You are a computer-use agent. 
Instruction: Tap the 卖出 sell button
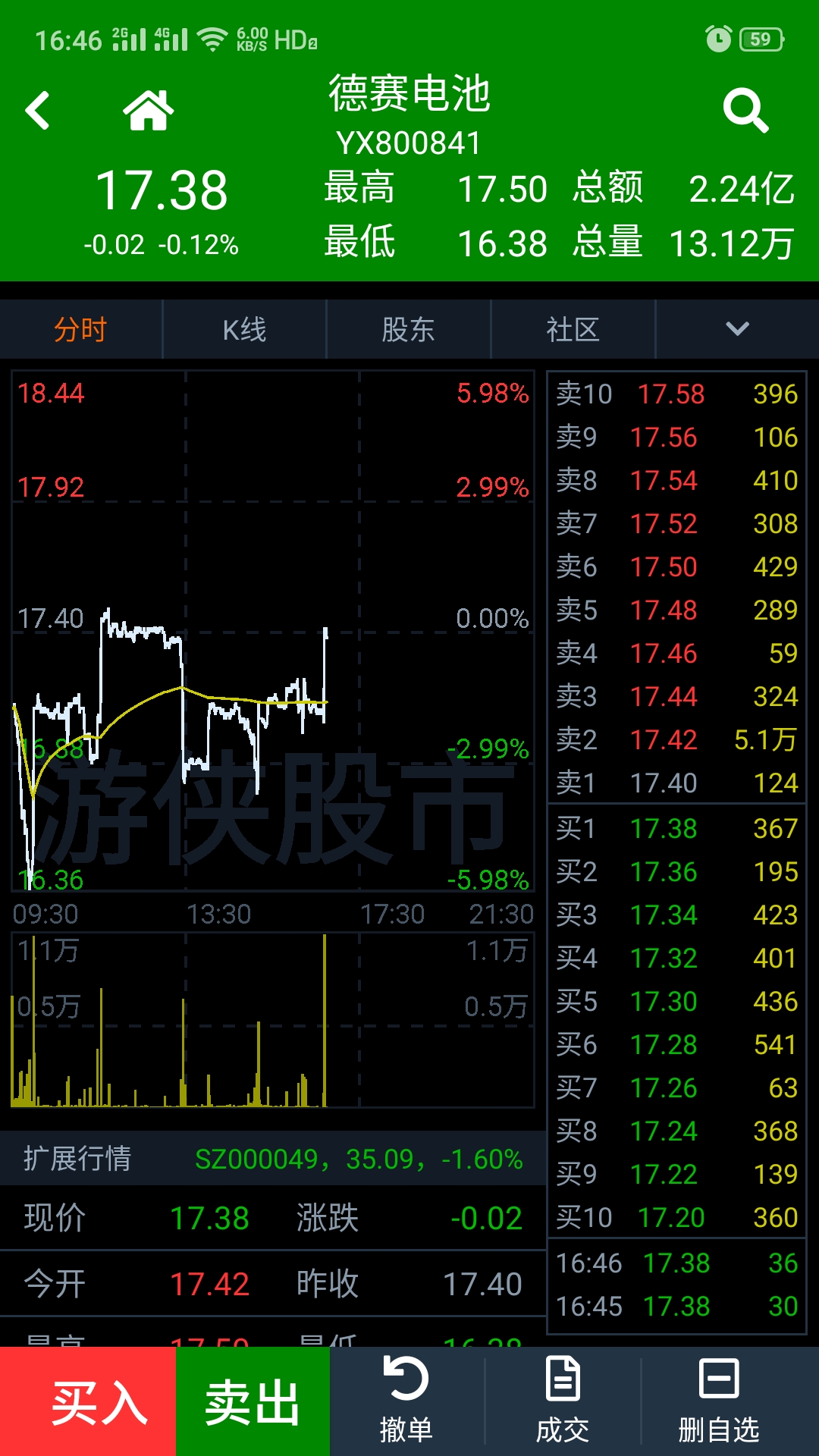click(x=253, y=1401)
